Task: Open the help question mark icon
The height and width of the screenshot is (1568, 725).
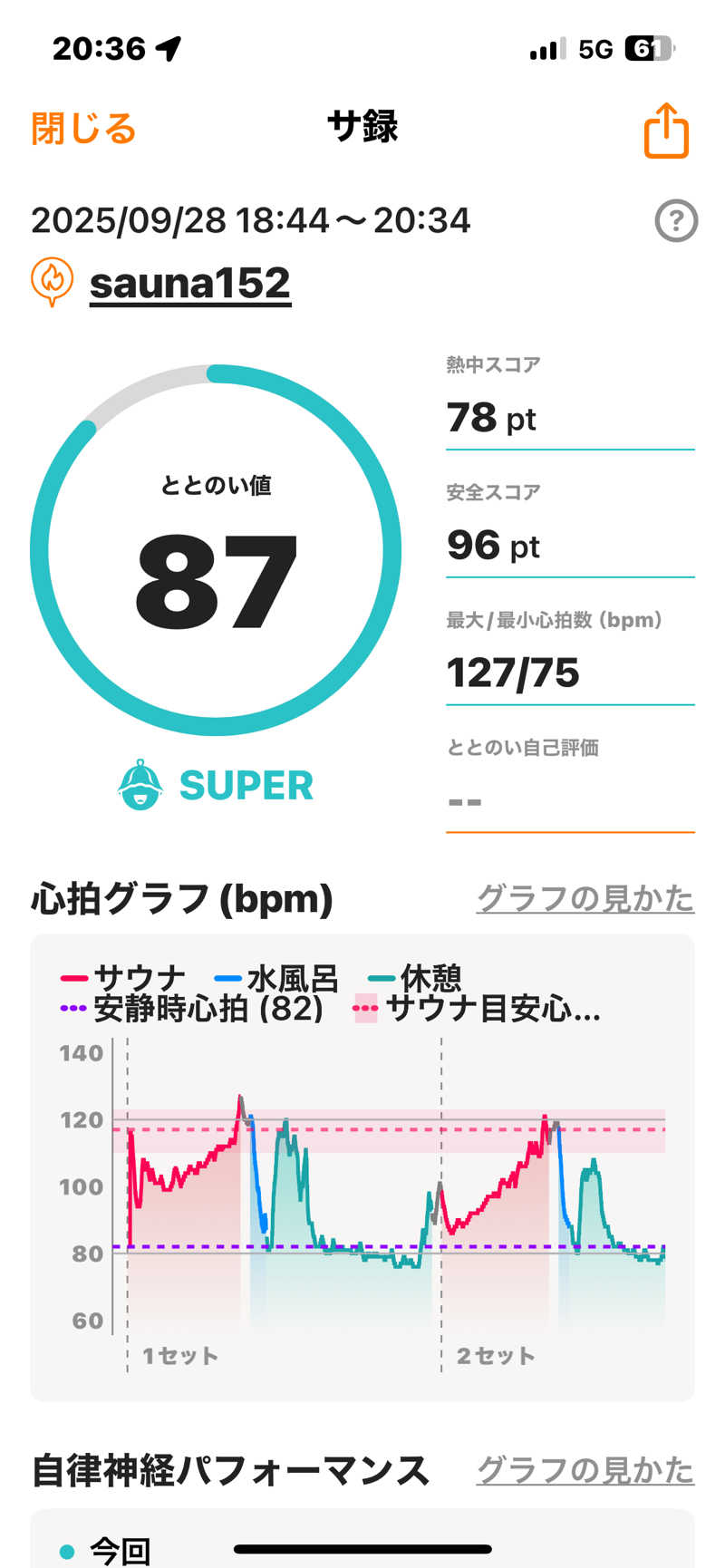Action: click(x=676, y=221)
